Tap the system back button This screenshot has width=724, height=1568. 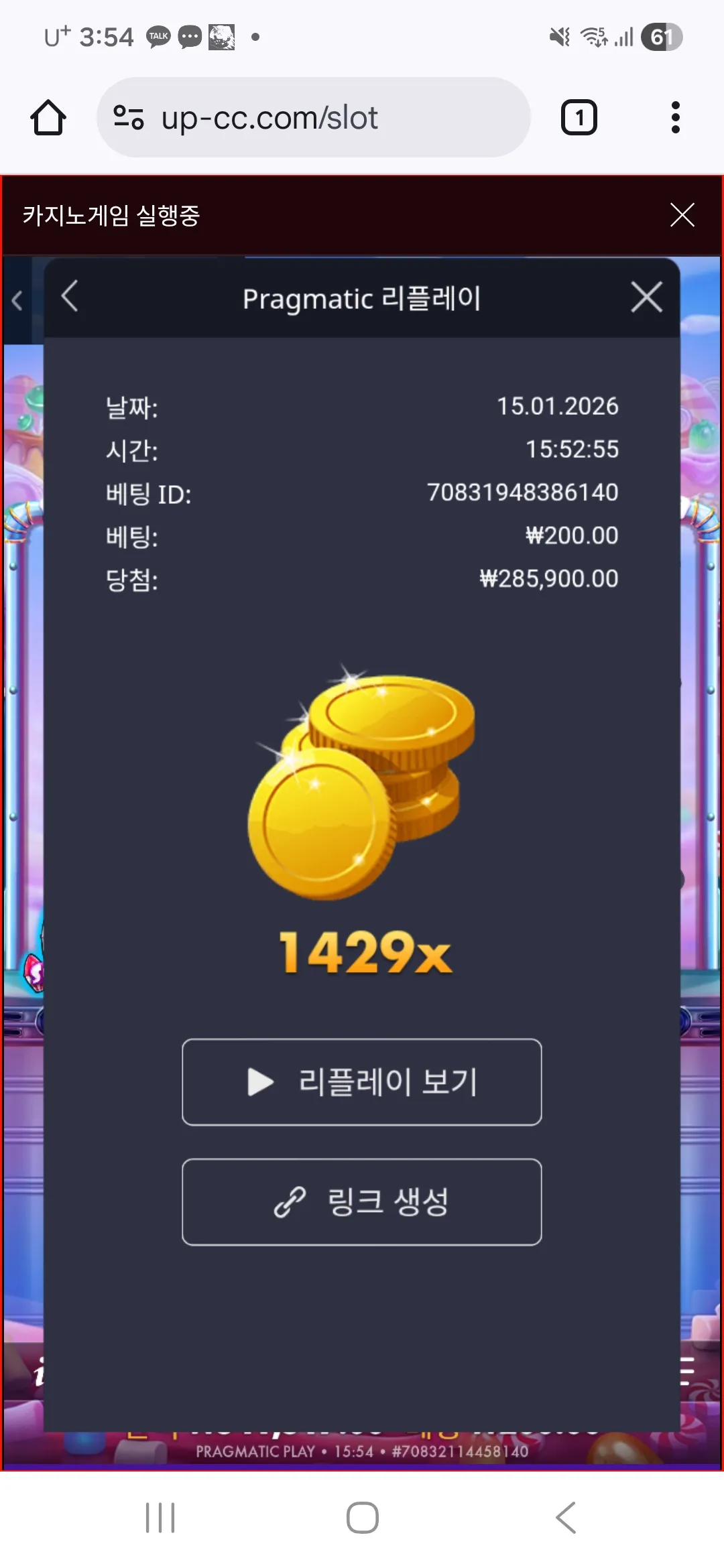click(566, 1518)
